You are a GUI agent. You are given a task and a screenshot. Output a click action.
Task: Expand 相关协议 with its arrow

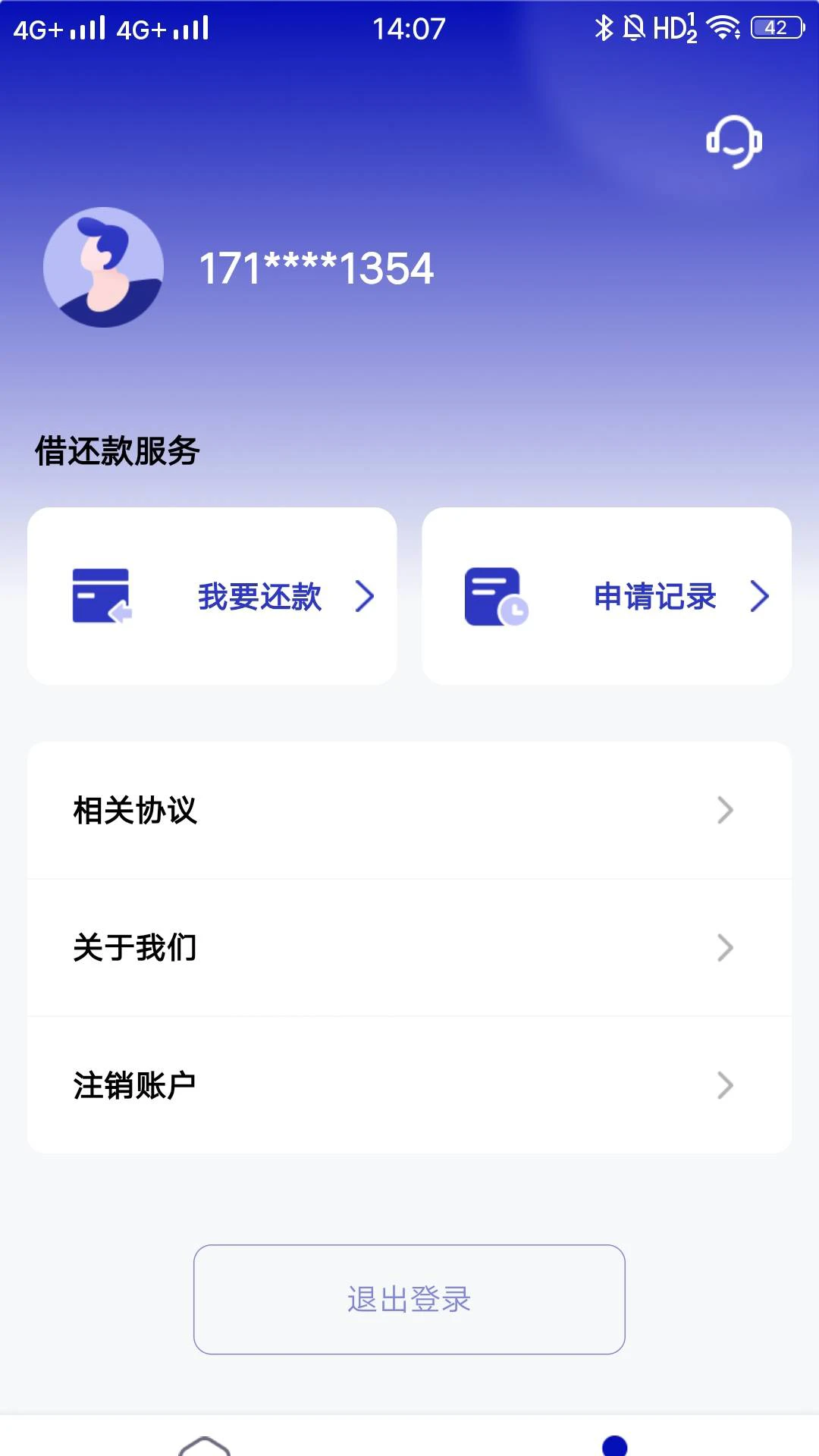[726, 811]
